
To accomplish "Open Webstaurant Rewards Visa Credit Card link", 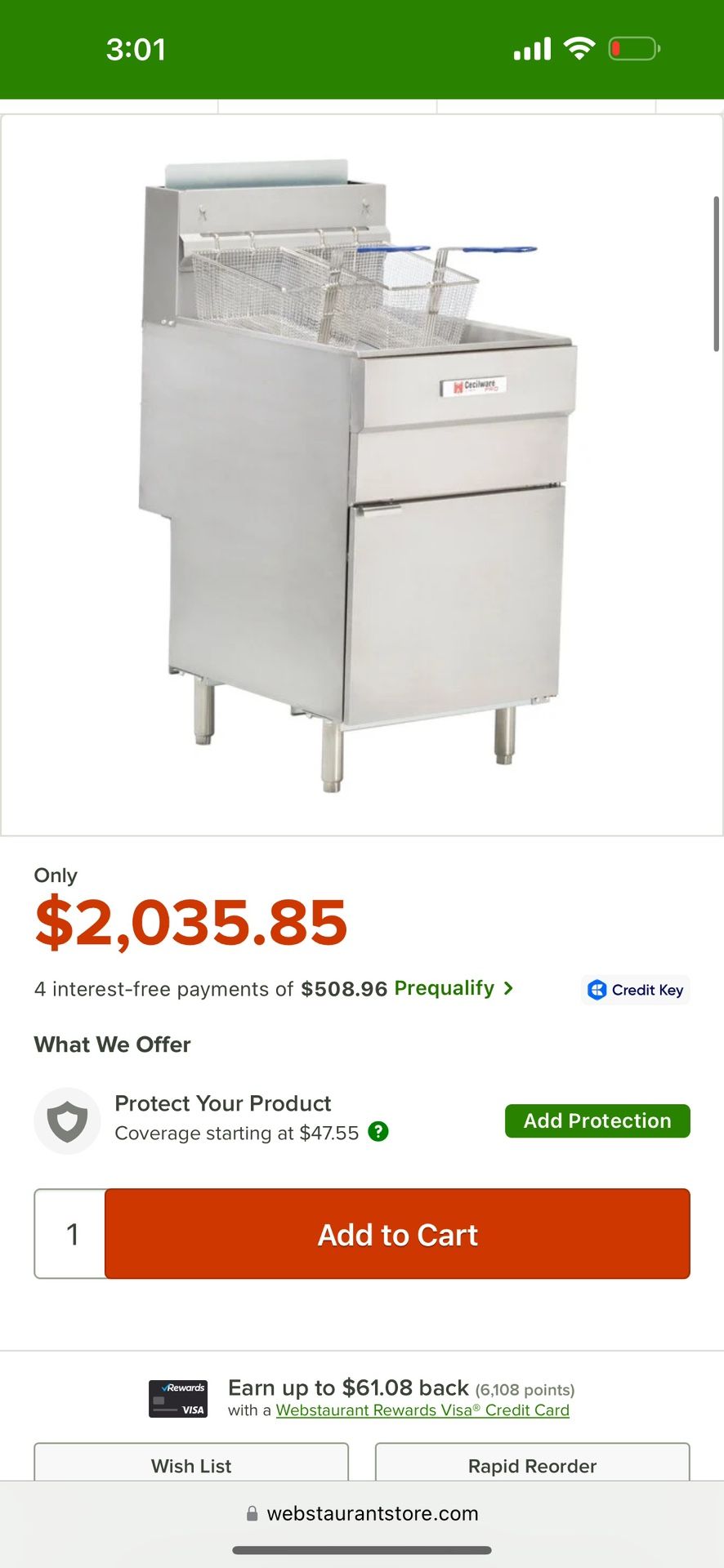I will [x=422, y=1410].
